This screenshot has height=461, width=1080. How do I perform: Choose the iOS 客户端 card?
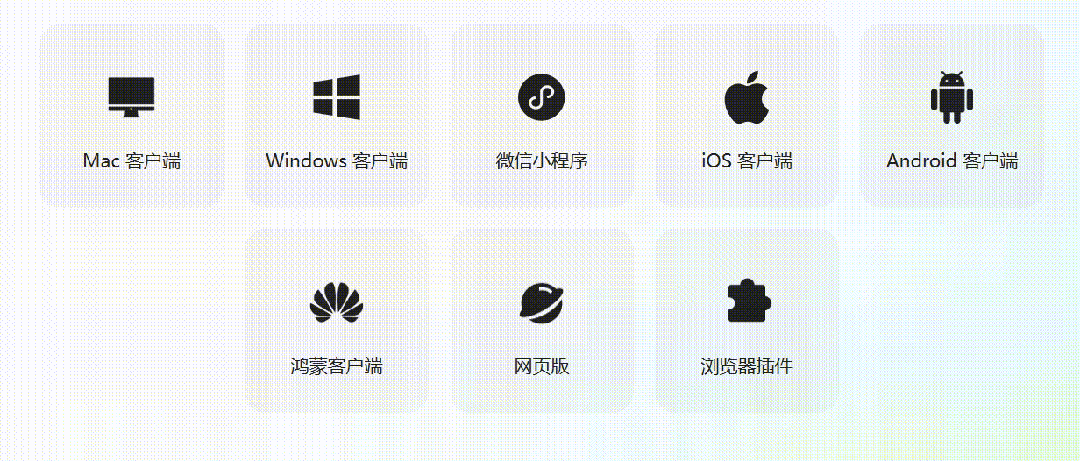click(x=746, y=116)
